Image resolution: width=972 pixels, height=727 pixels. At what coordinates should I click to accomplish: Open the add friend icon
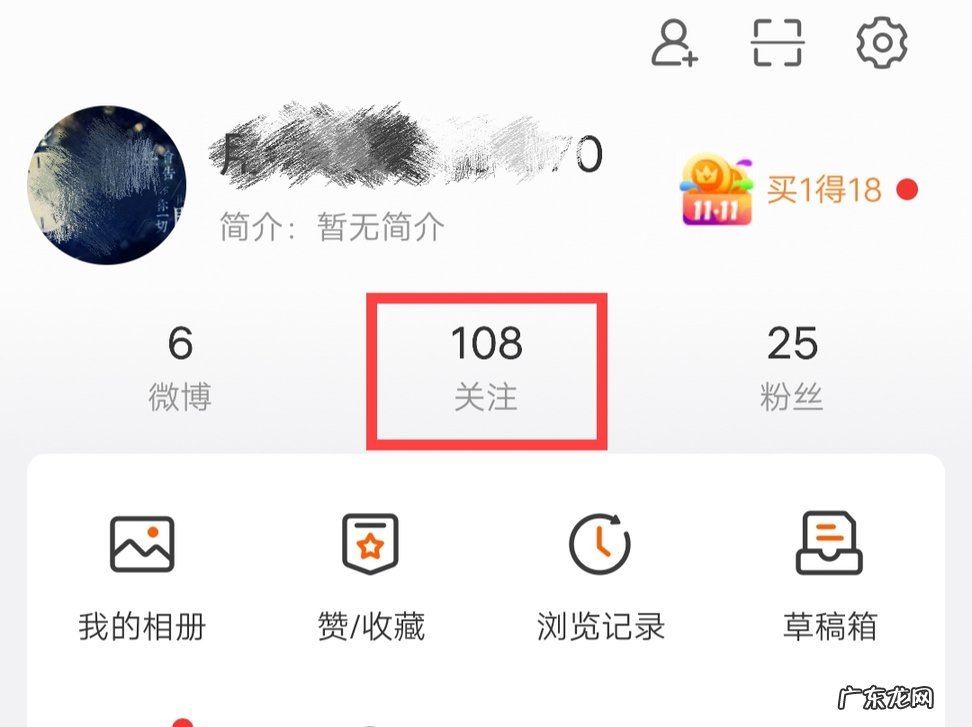675,43
